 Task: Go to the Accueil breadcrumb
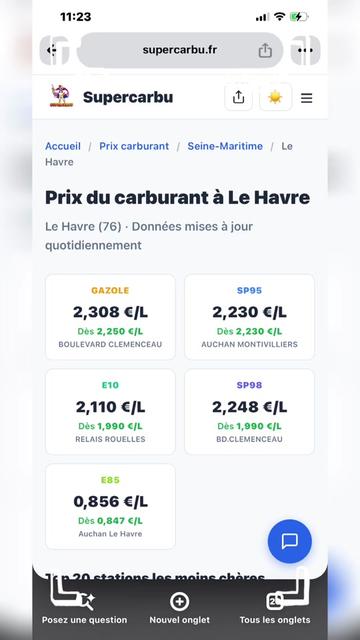(x=63, y=146)
